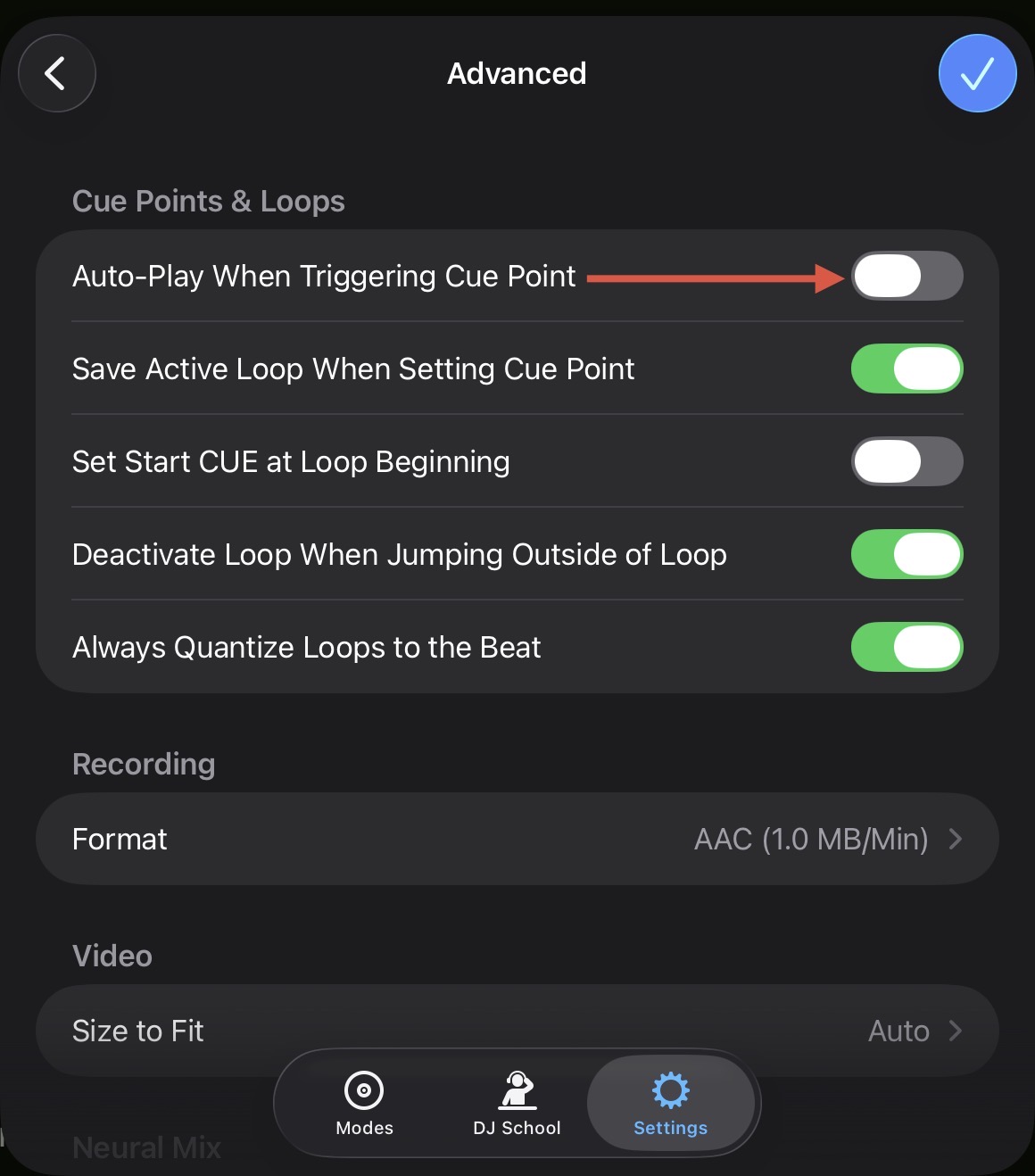Confirm settings with the checkmark button

pyautogui.click(x=977, y=73)
